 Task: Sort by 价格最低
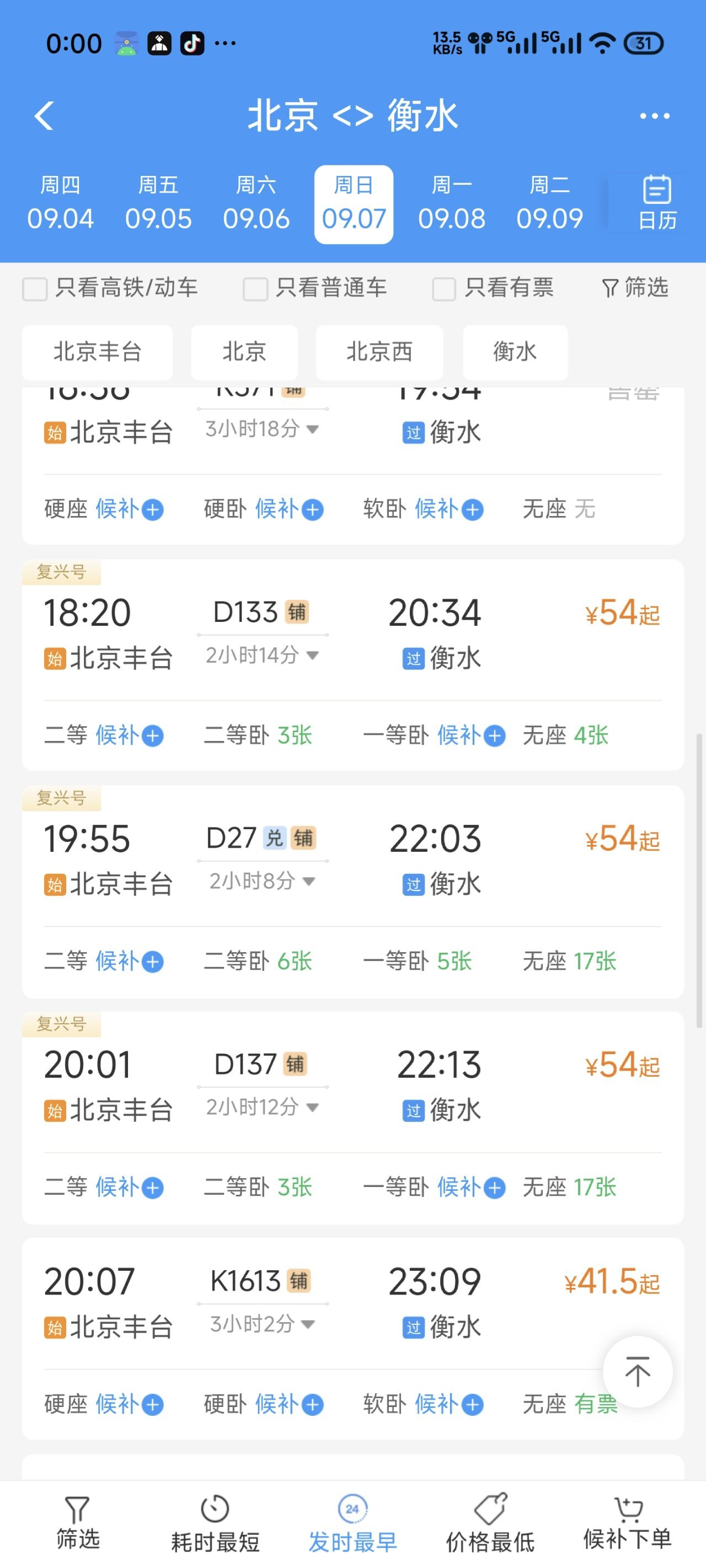coord(490,1524)
